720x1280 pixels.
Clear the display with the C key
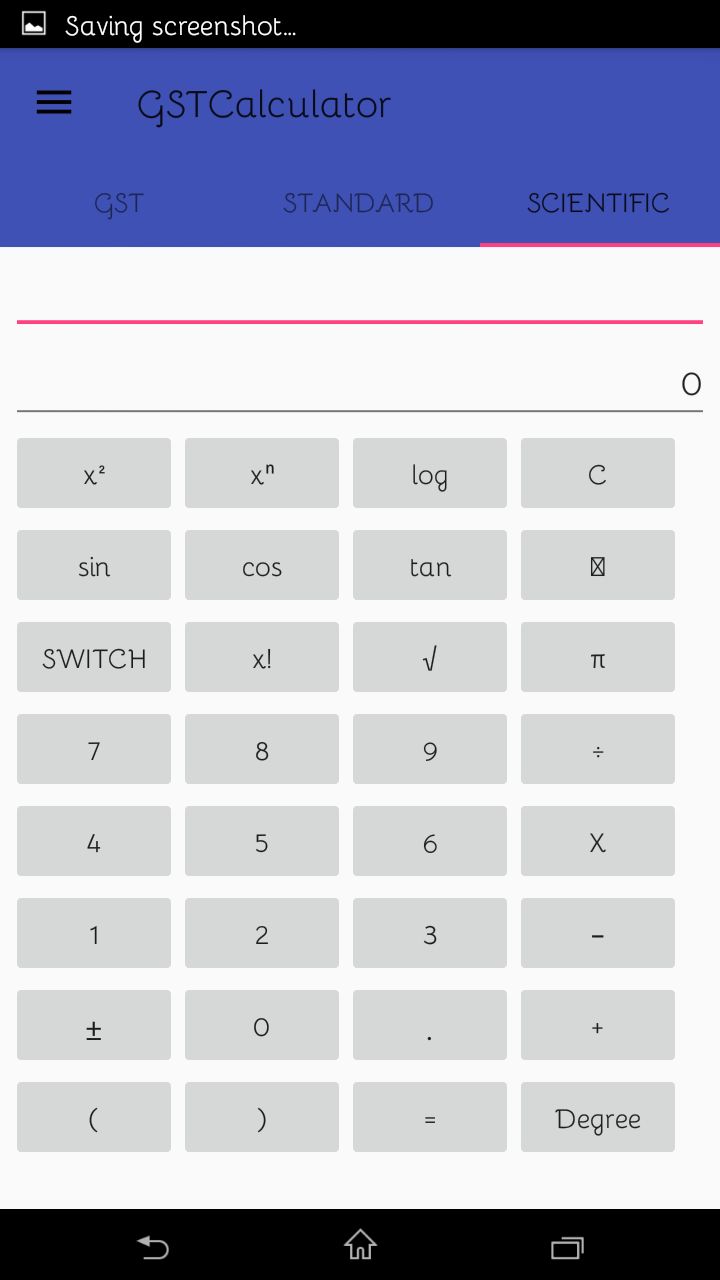[597, 472]
